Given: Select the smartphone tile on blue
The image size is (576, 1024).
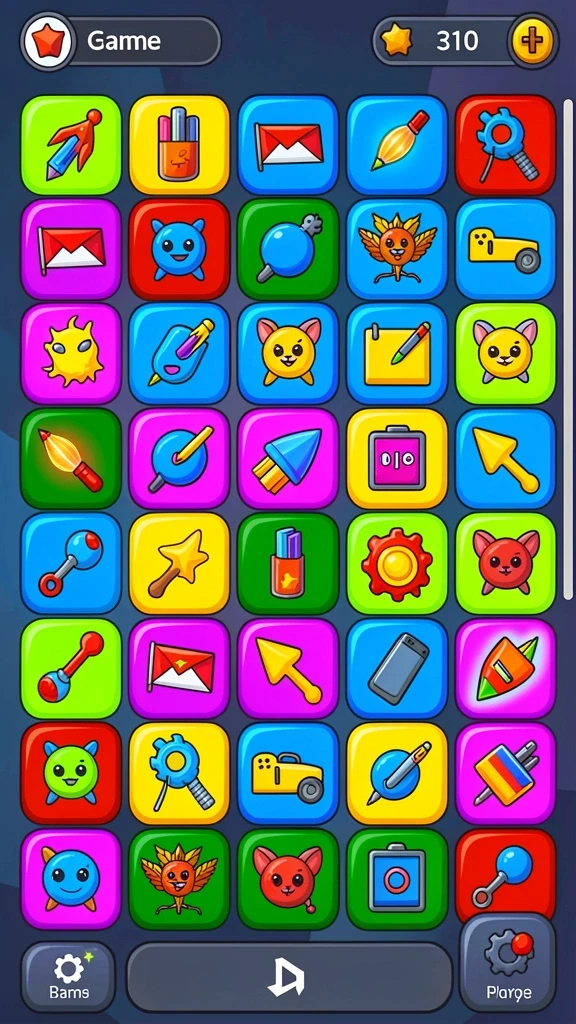Looking at the screenshot, I should tap(397, 669).
